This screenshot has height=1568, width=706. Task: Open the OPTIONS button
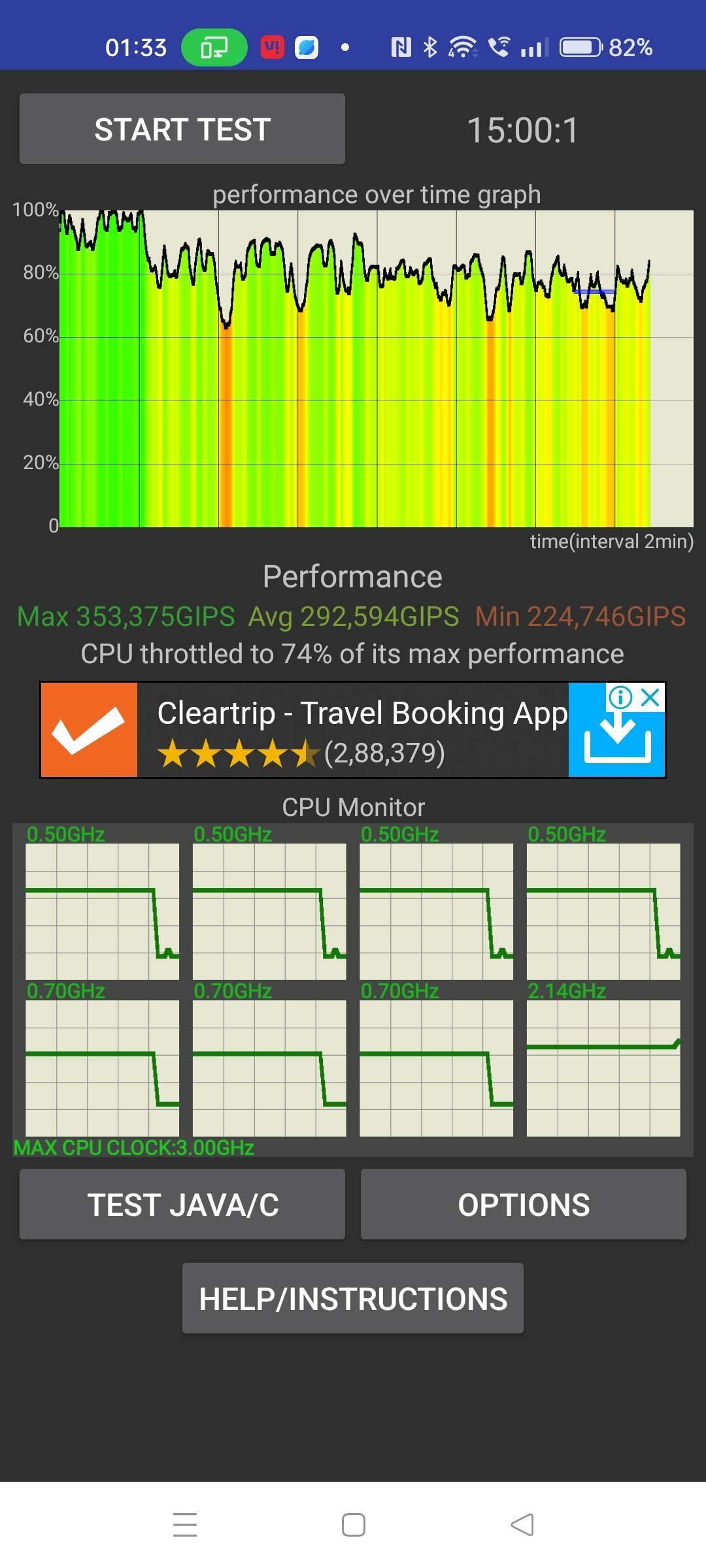point(524,1204)
